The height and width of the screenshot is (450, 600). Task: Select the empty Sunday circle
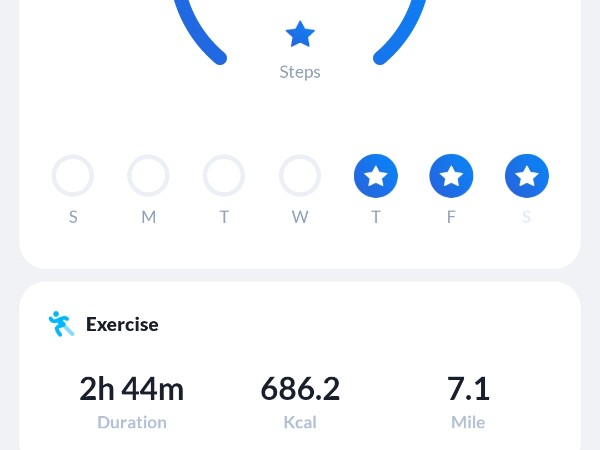[x=73, y=176]
